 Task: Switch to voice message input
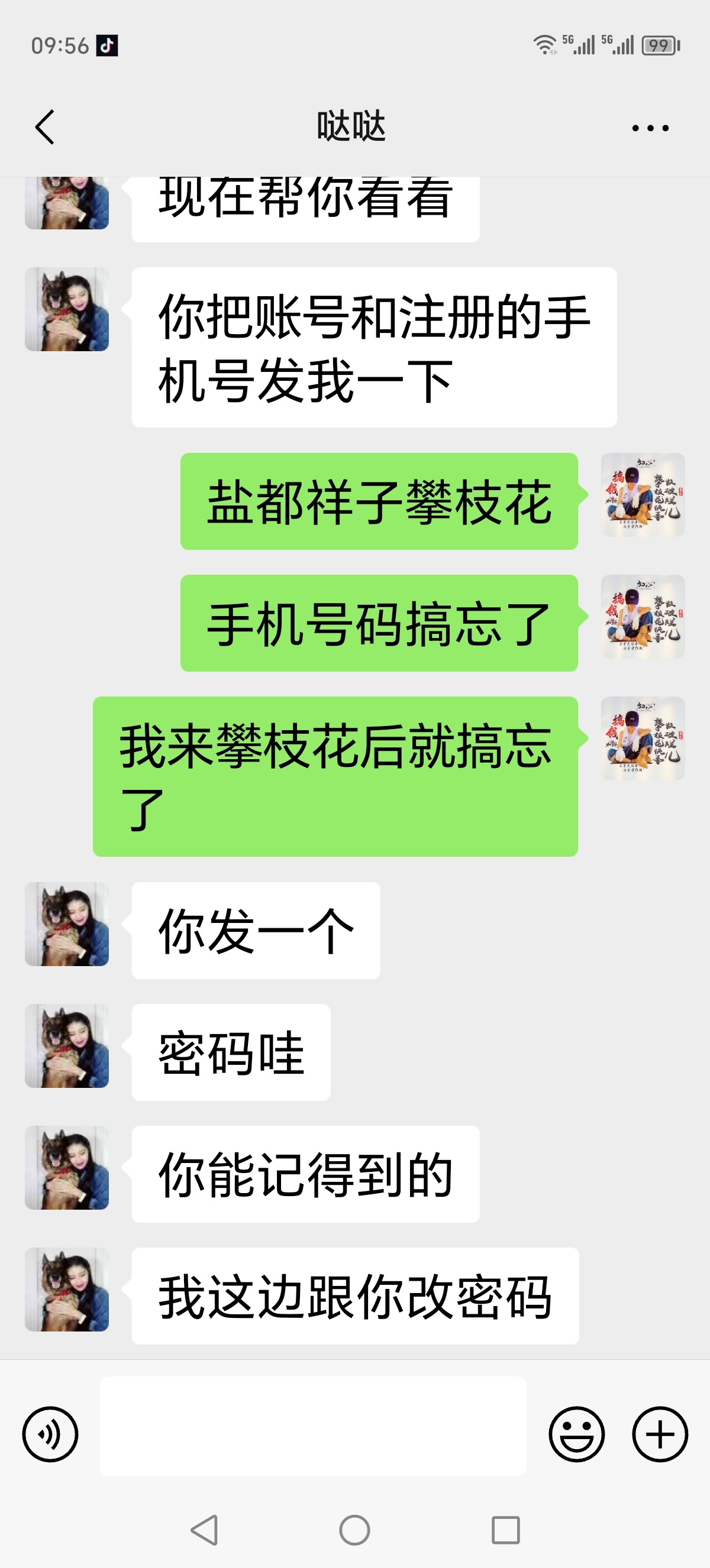click(50, 1433)
